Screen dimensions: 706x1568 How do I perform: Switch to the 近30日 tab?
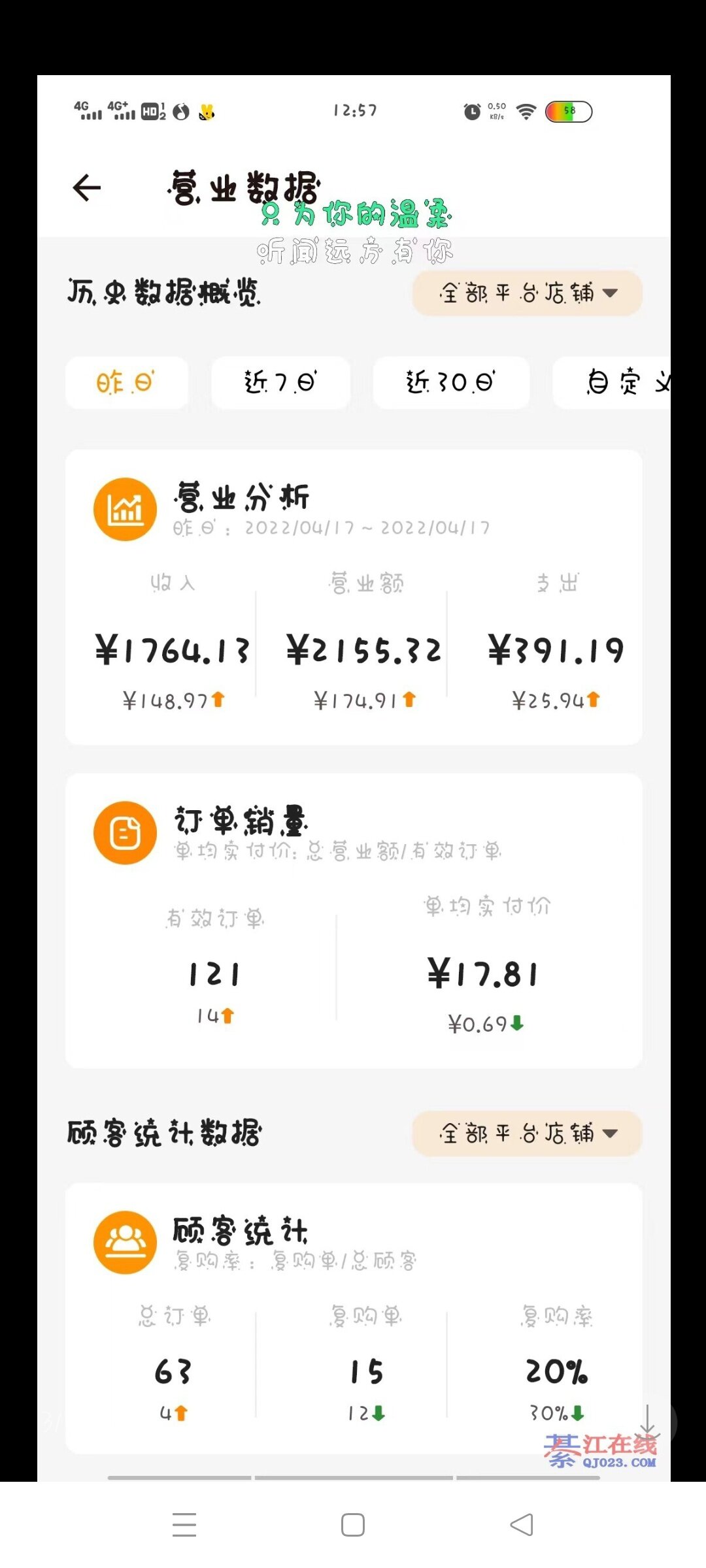(x=451, y=383)
